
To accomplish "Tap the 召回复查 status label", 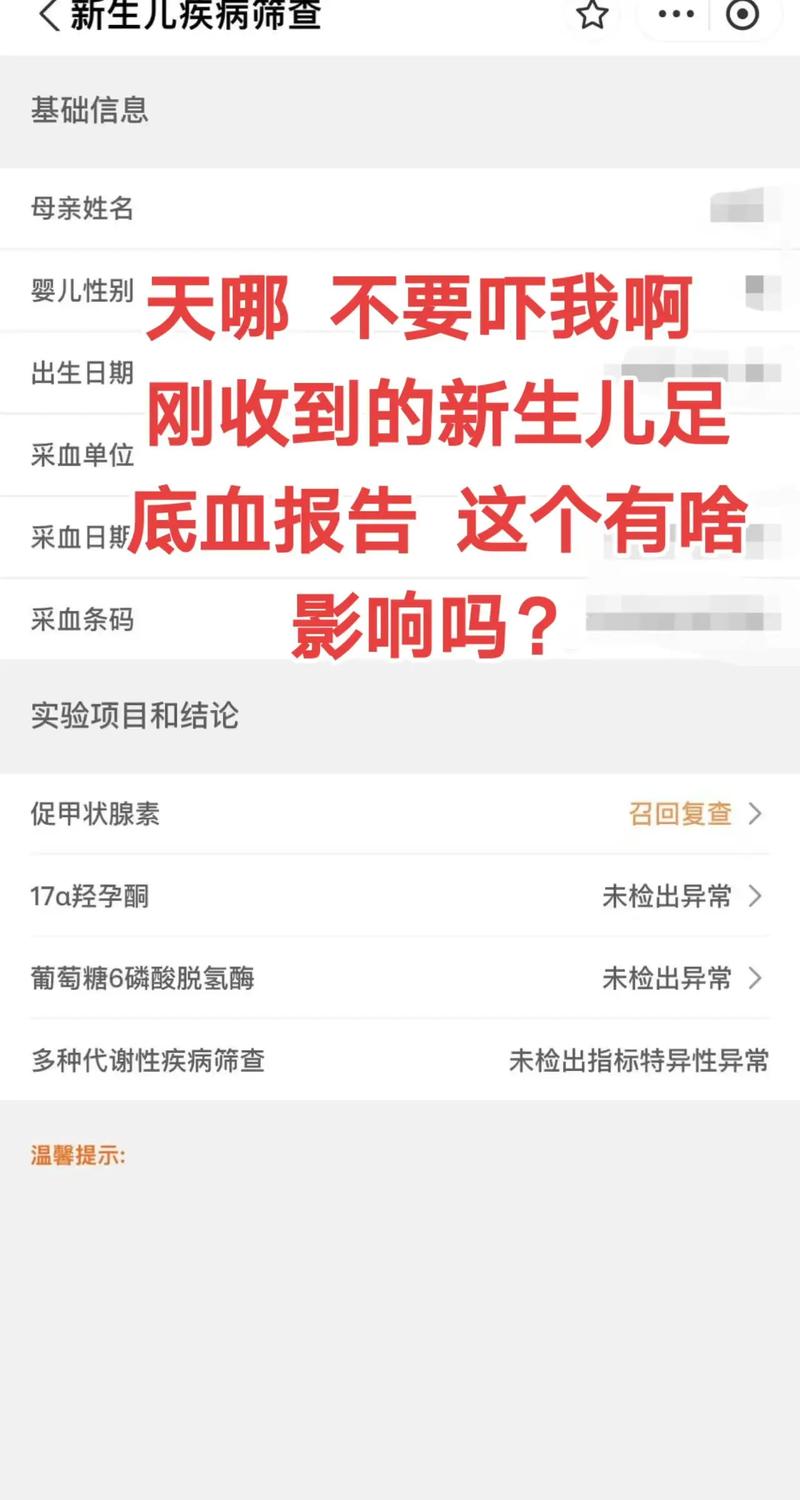I will click(x=682, y=814).
